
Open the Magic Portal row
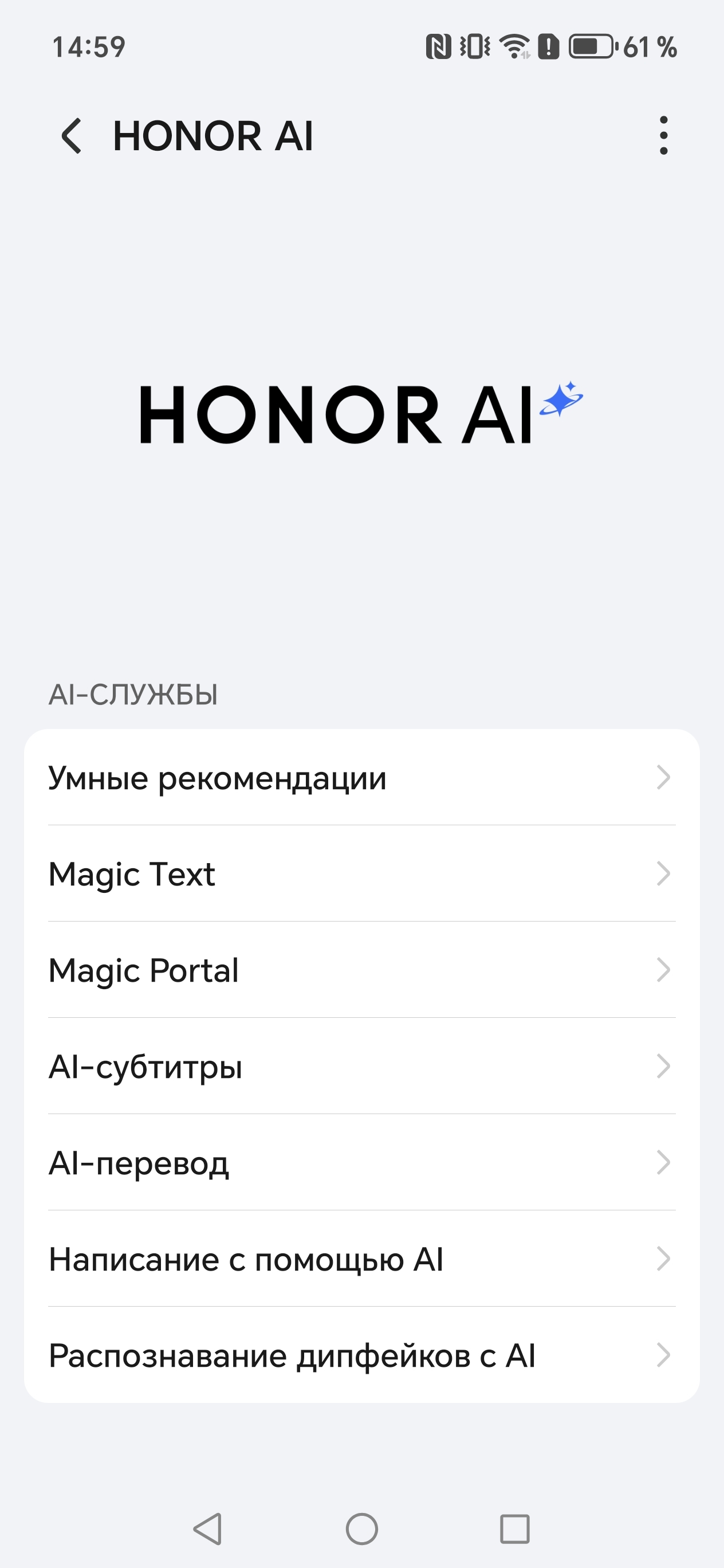pyautogui.click(x=361, y=970)
